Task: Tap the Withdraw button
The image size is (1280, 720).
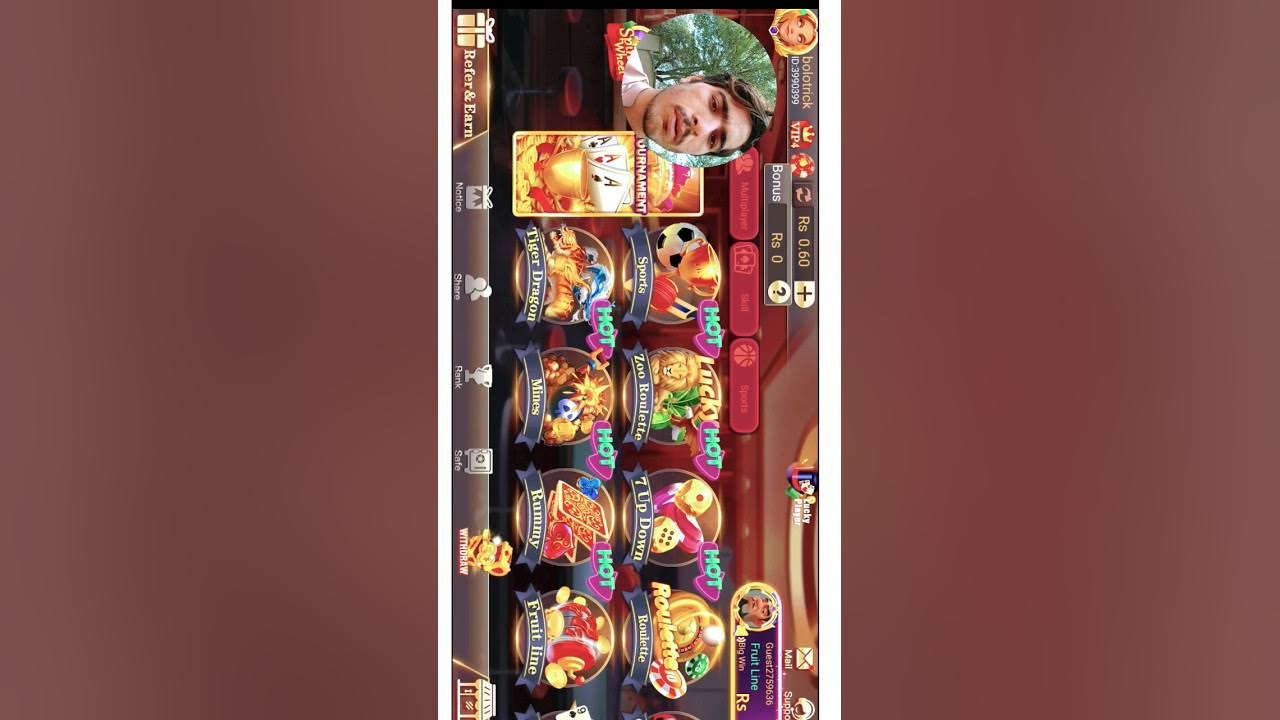Action: 484,552
